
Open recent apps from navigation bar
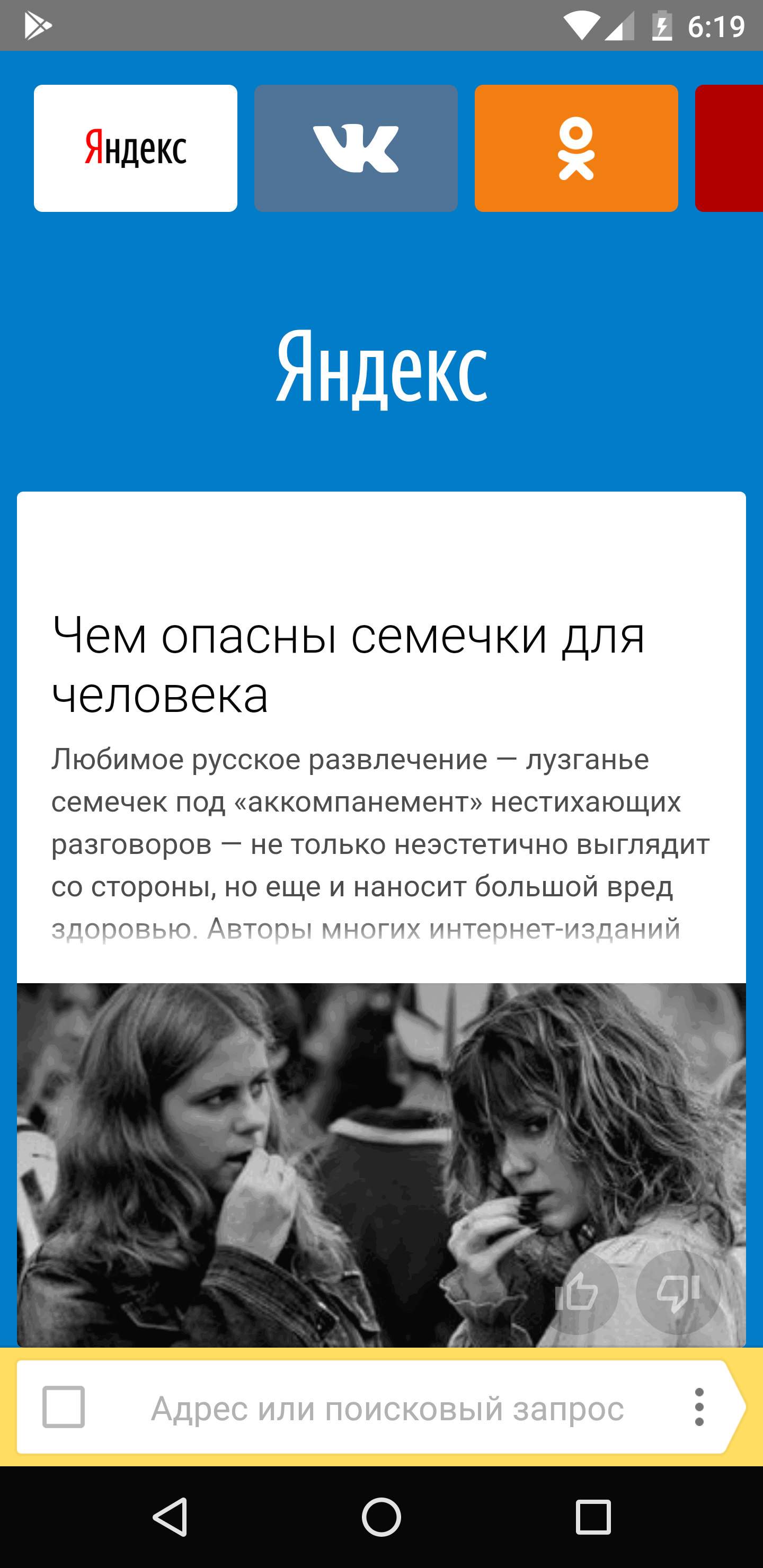(592, 1517)
